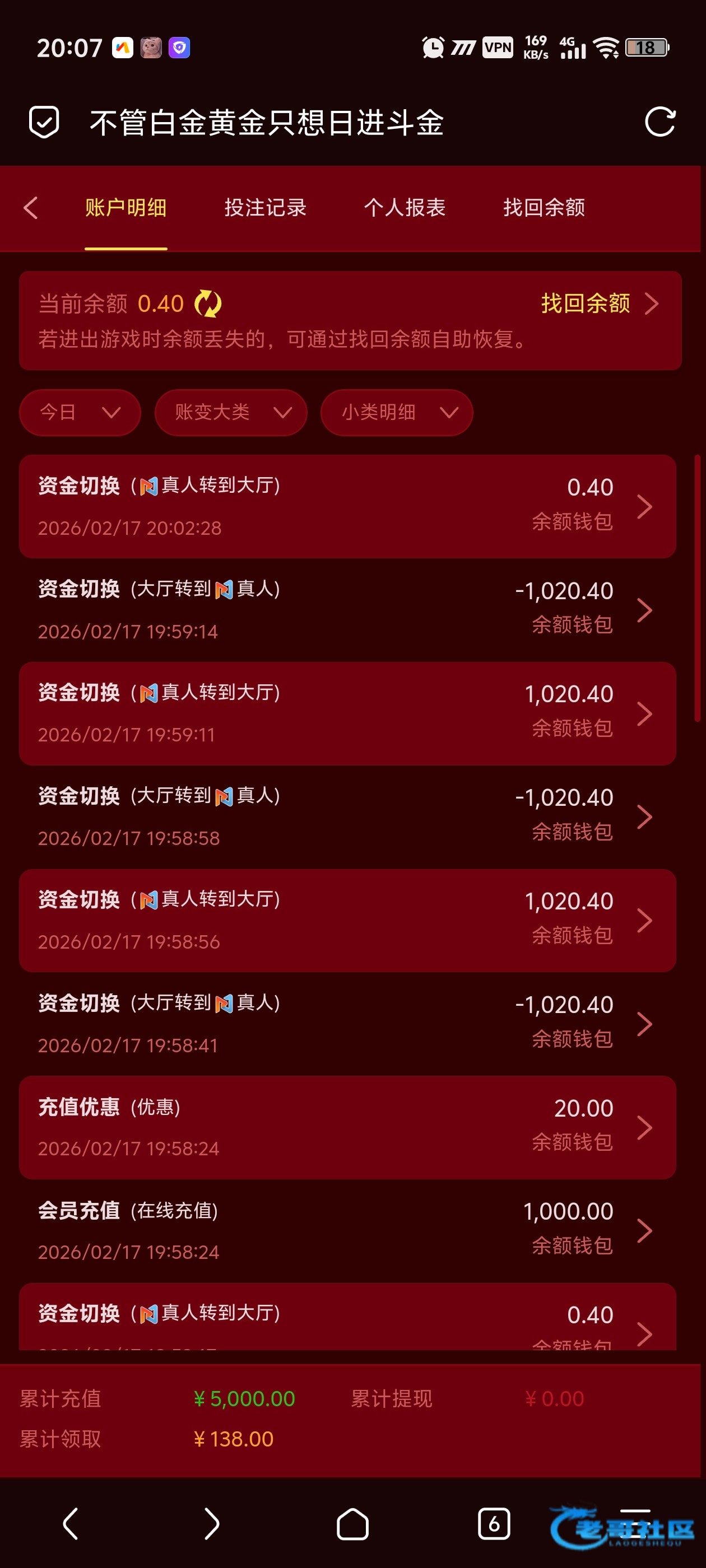The height and width of the screenshot is (1568, 706).
Task: Open the 19:58:58 资金切换 entry
Action: 347,817
